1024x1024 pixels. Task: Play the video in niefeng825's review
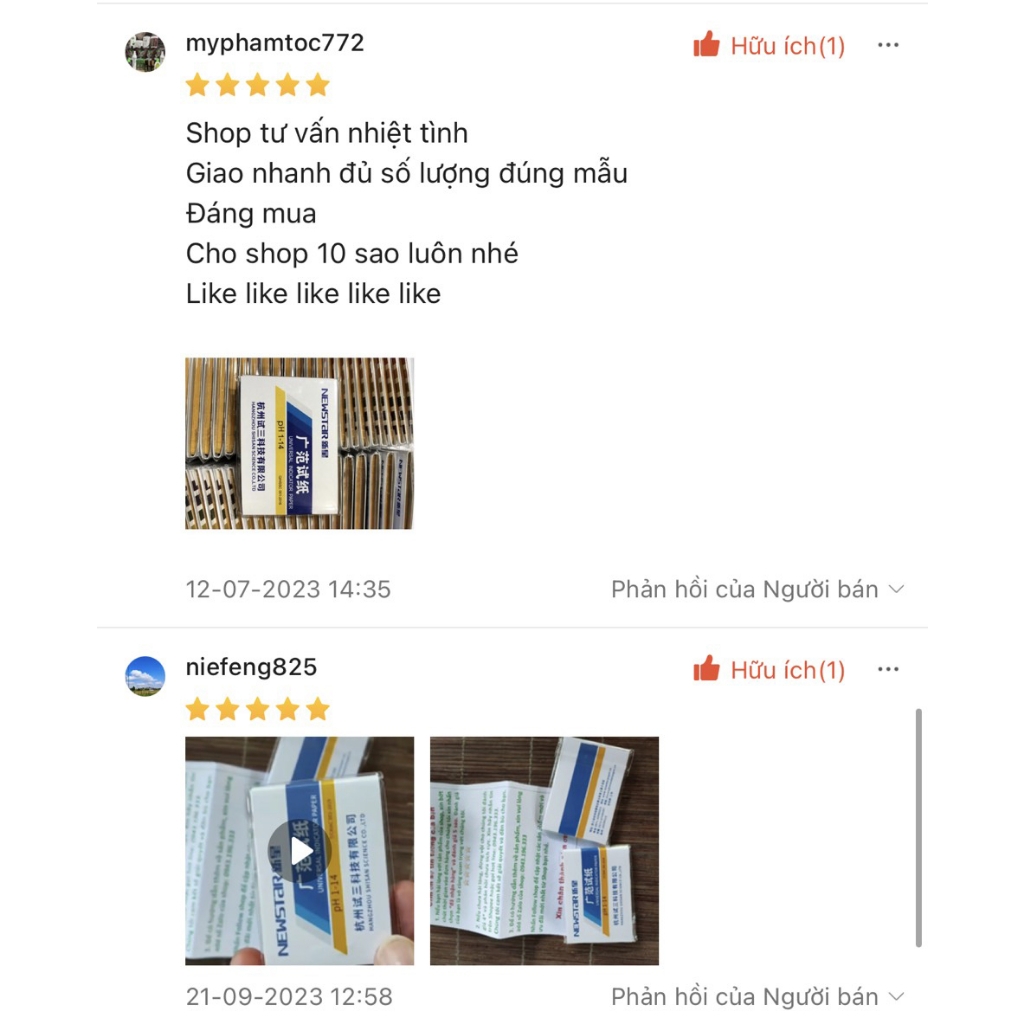[x=299, y=851]
